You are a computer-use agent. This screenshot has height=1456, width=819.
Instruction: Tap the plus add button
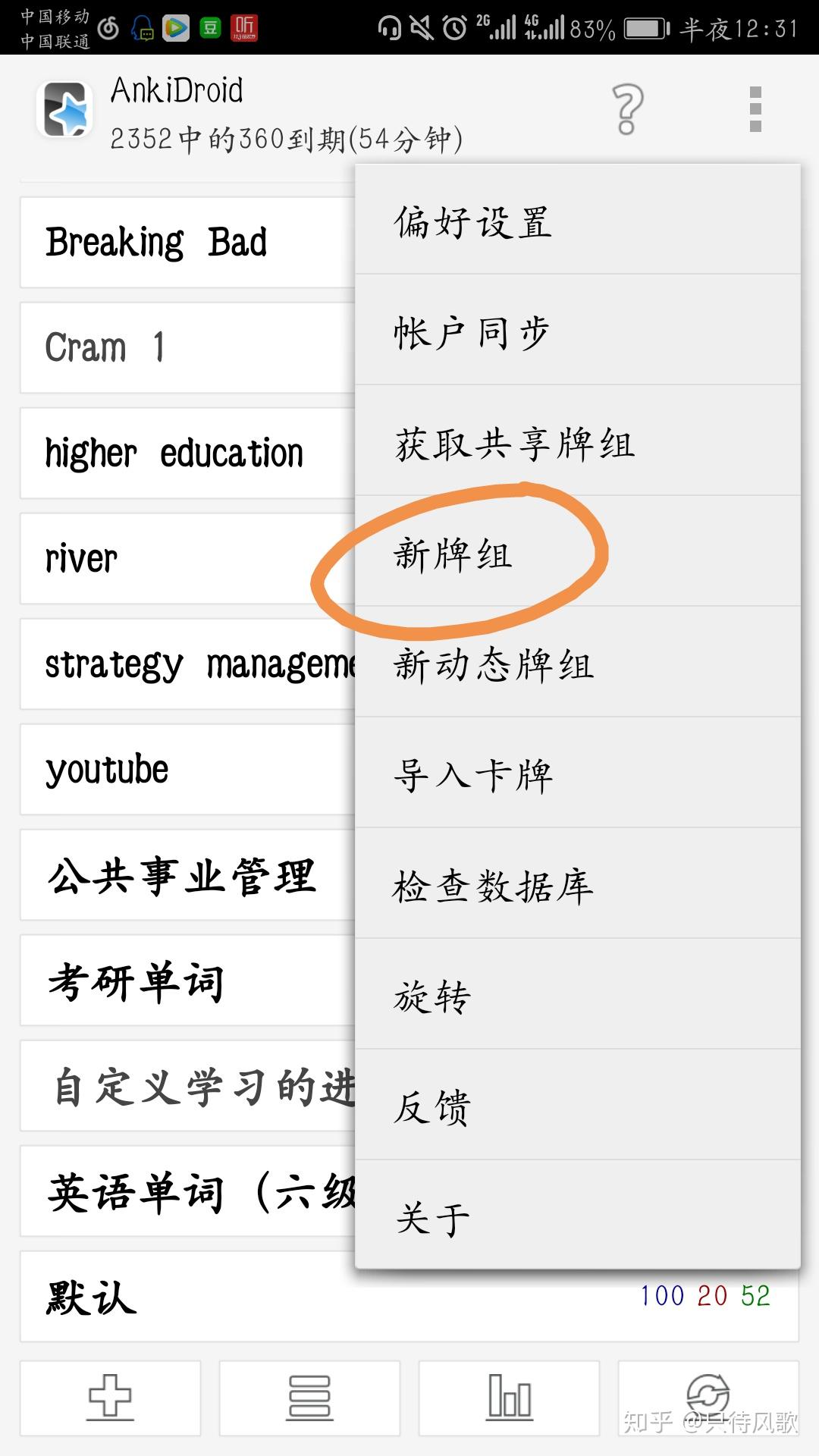coord(111,1398)
